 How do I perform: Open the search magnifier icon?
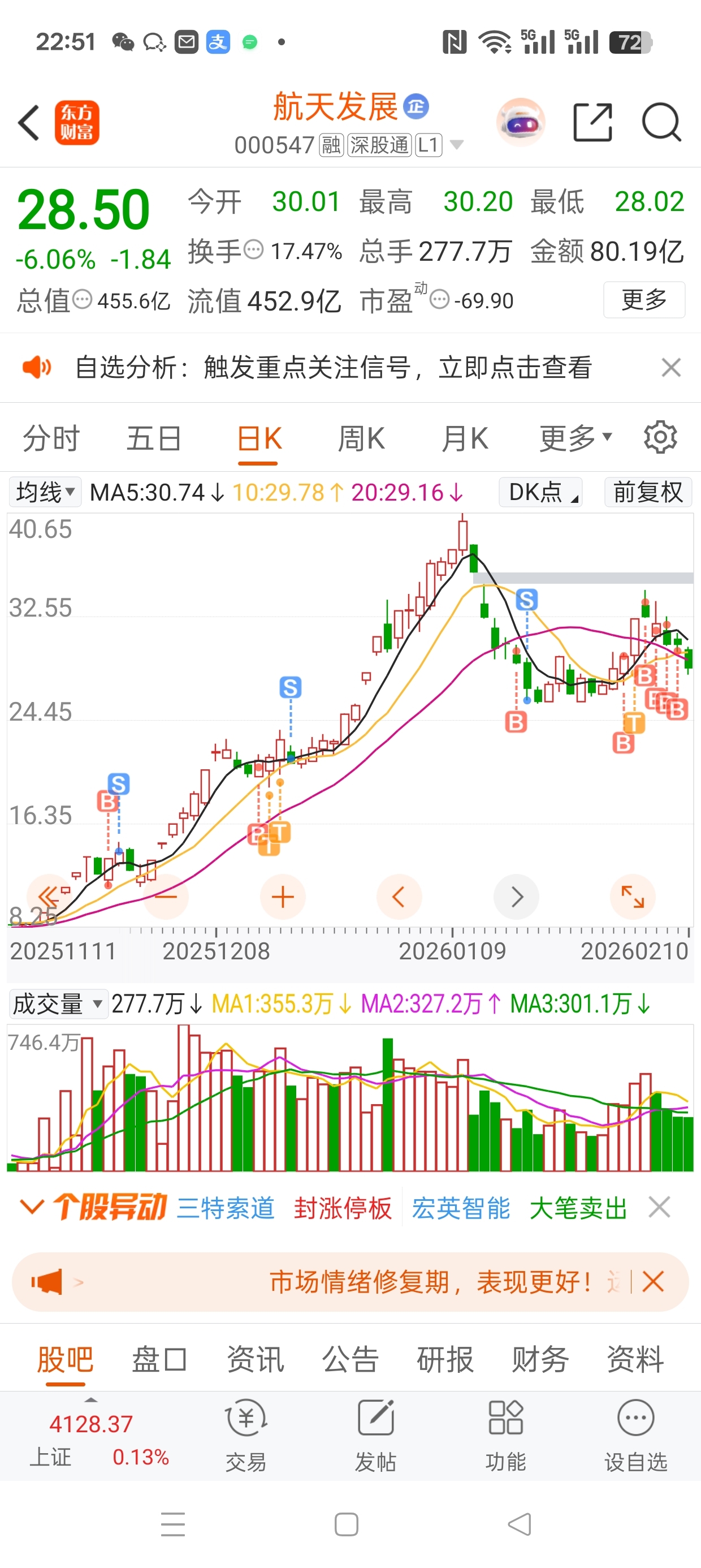tap(661, 123)
